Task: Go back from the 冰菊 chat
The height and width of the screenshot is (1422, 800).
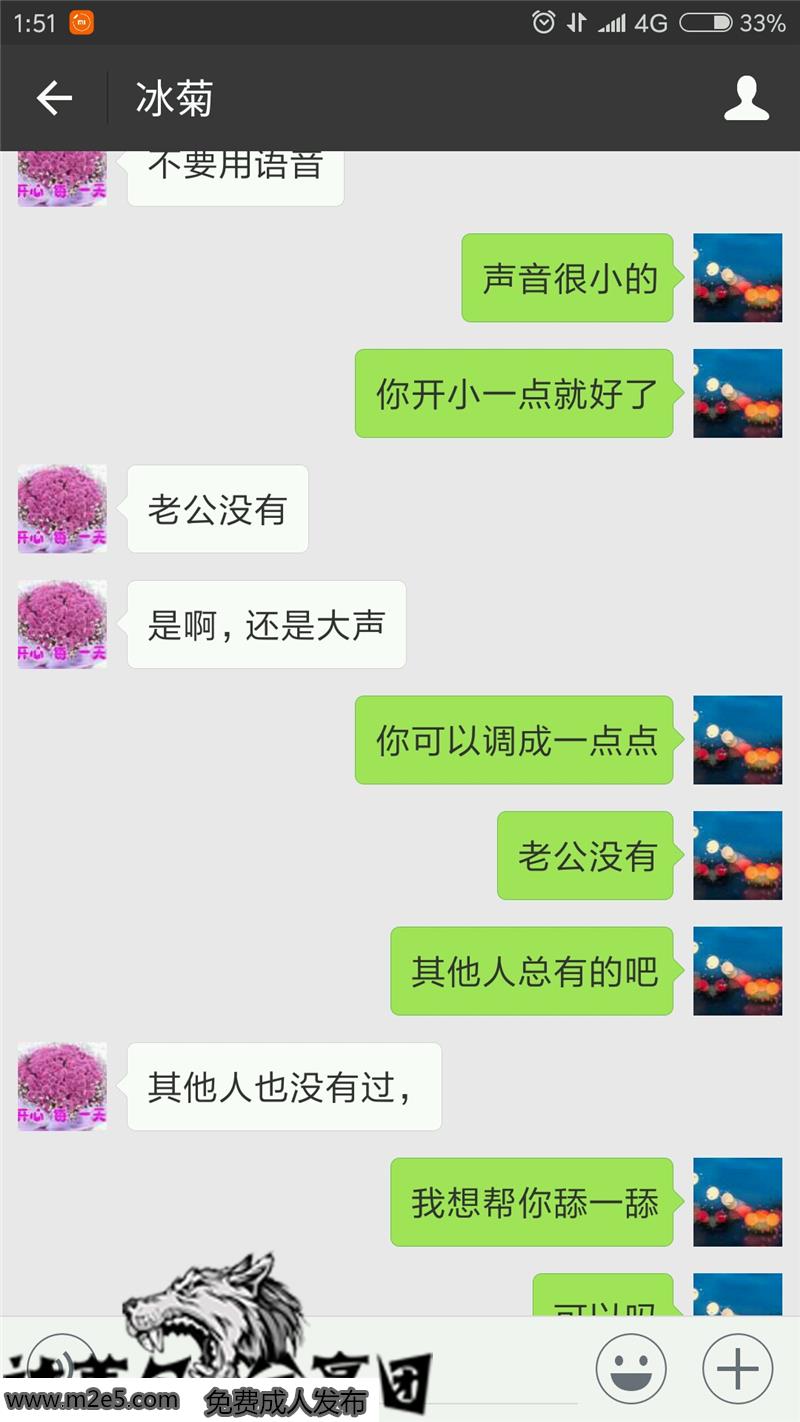Action: coord(54,98)
